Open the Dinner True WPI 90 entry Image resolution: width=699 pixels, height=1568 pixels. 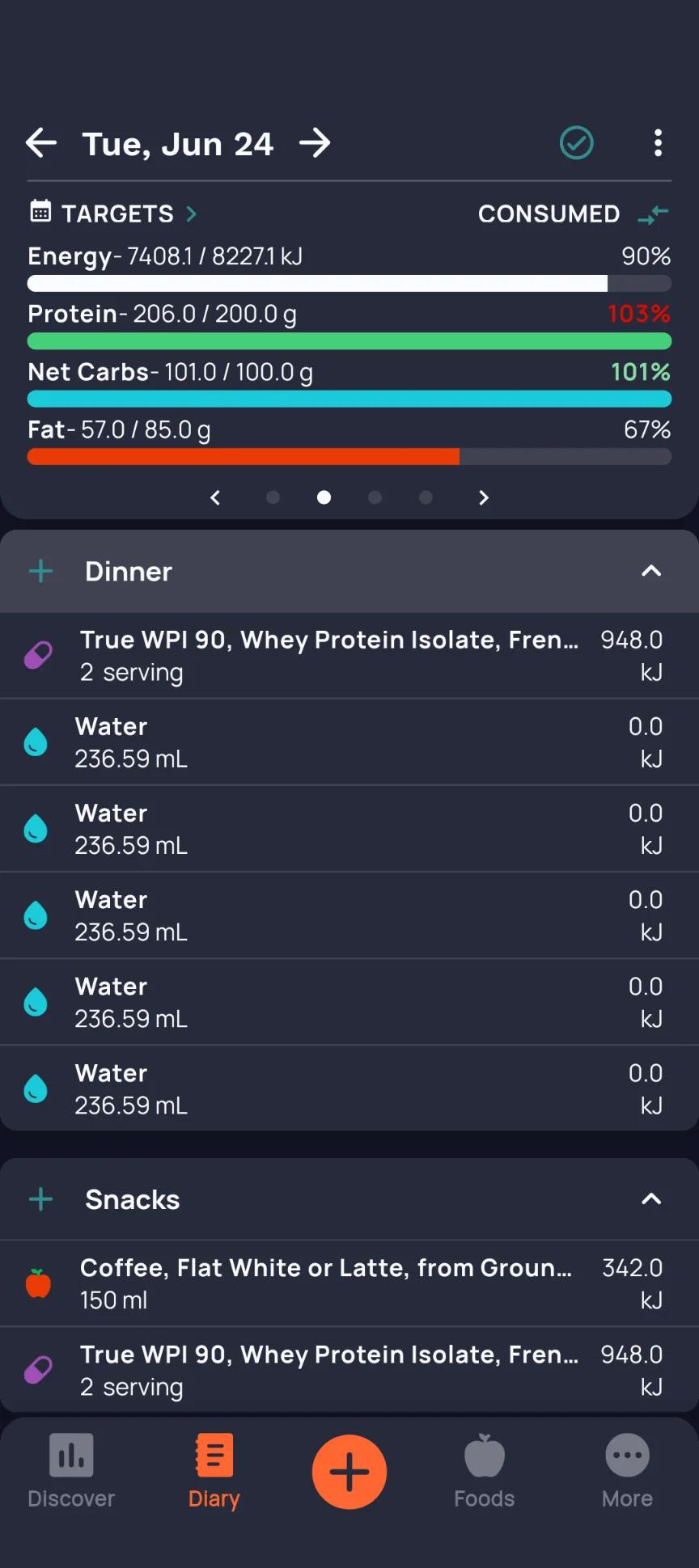click(x=349, y=656)
